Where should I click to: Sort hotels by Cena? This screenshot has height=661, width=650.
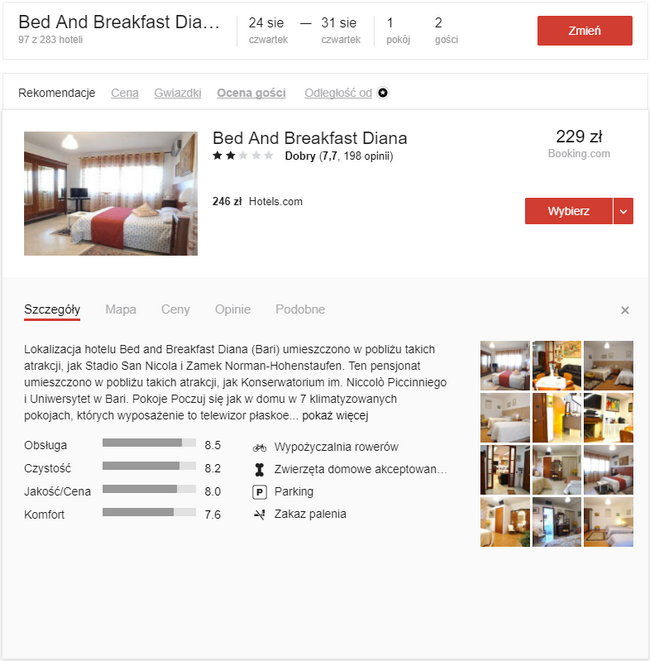[125, 93]
